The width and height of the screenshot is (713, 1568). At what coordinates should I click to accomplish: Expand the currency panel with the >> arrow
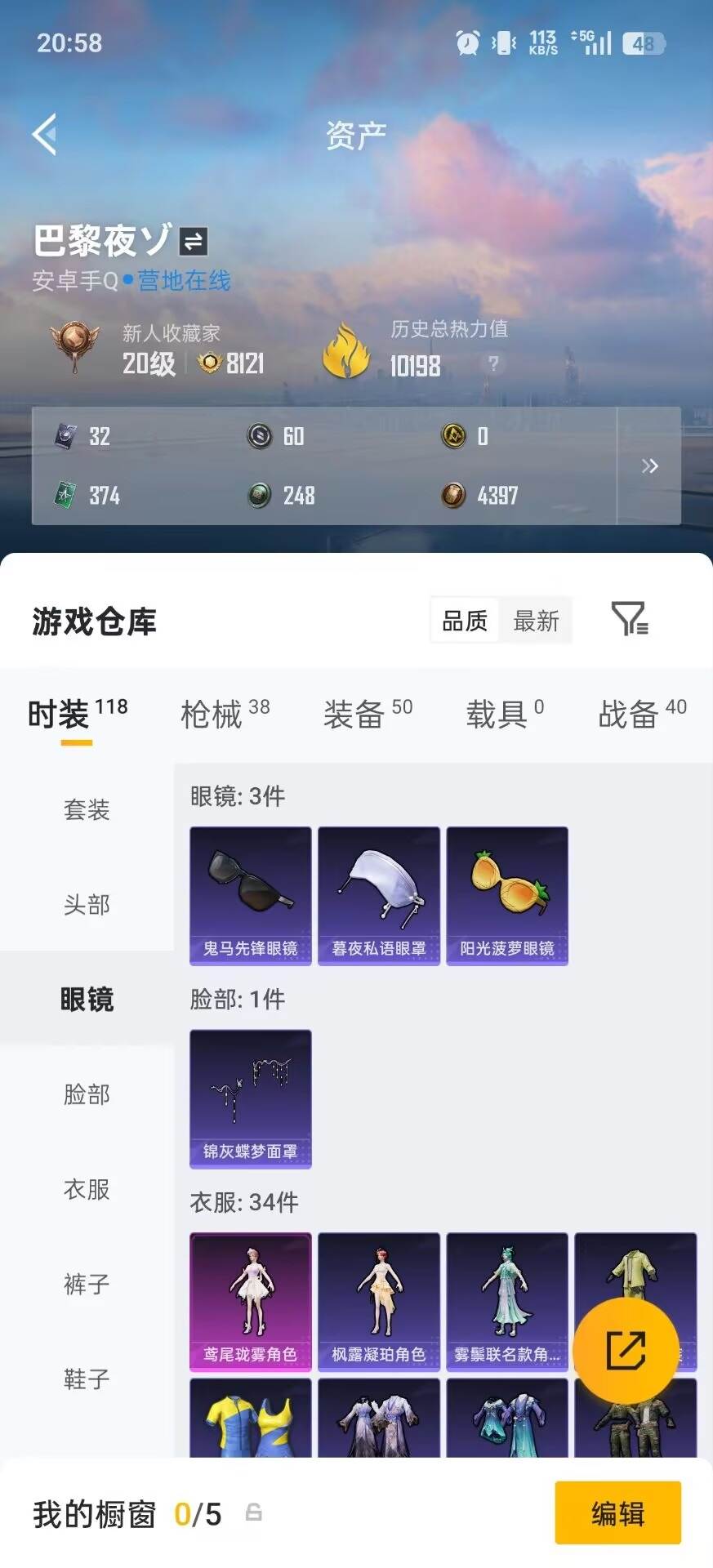tap(650, 466)
